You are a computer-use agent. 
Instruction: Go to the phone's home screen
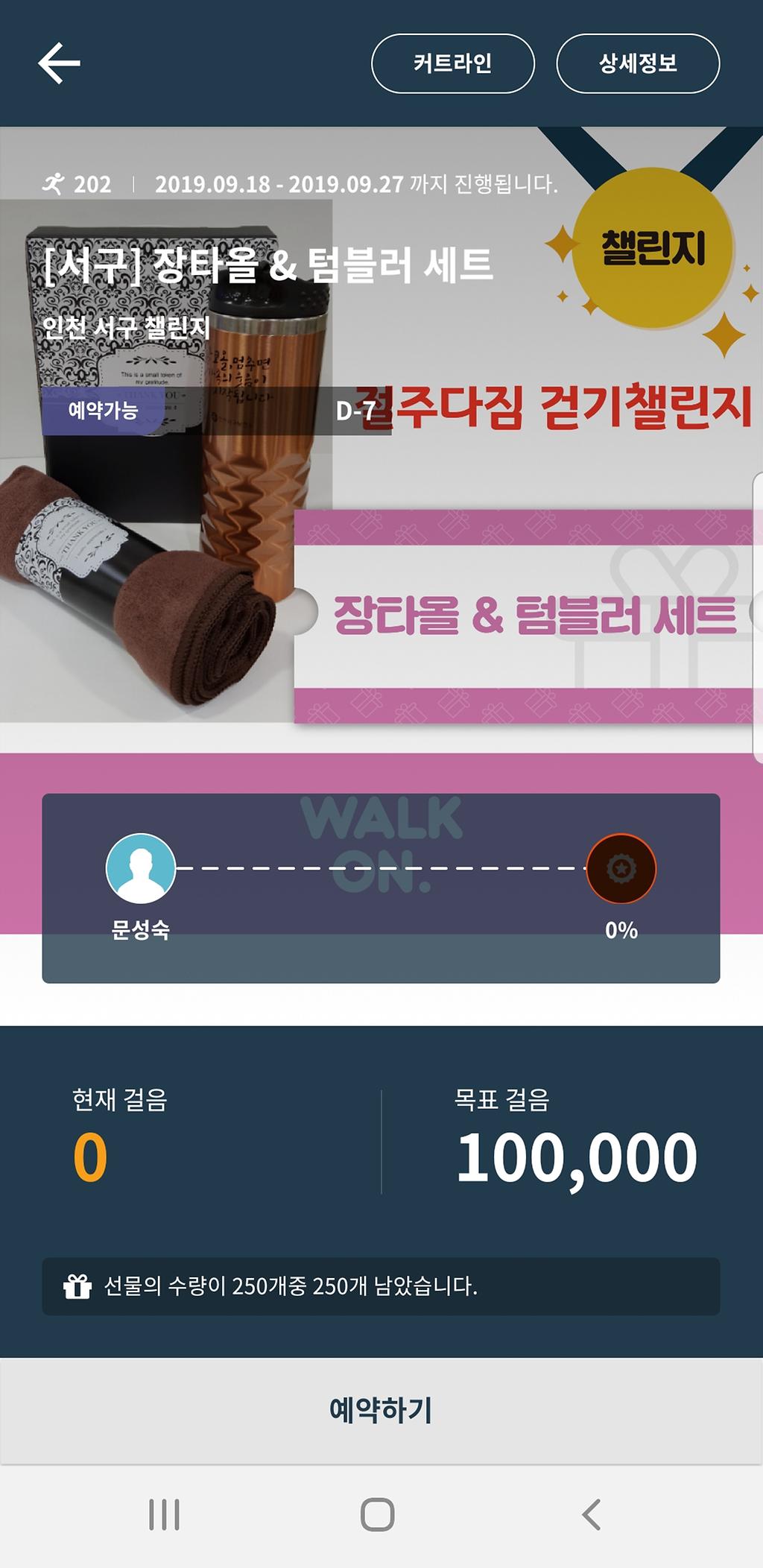[x=377, y=1514]
